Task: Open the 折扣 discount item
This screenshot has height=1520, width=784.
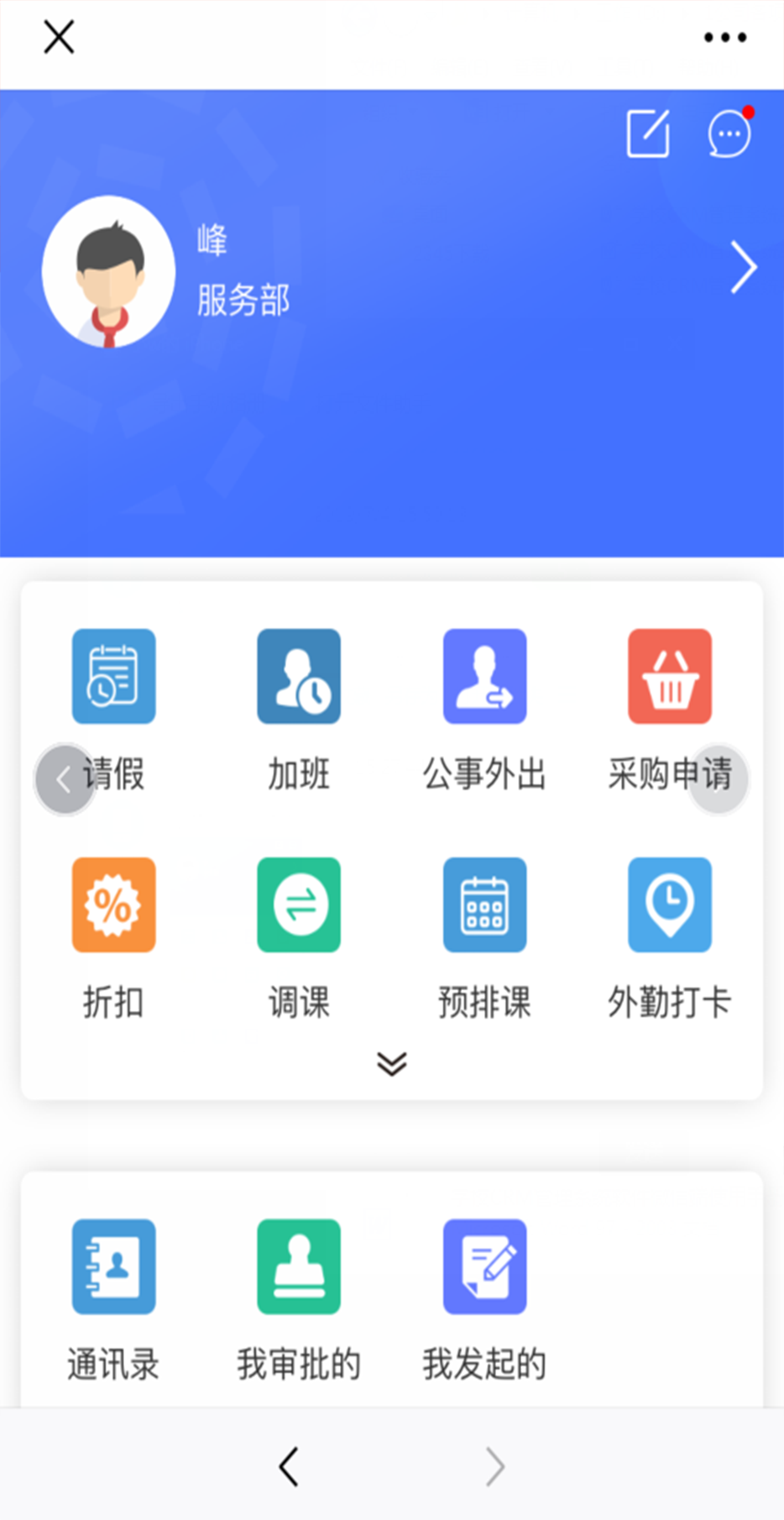Action: (x=114, y=905)
